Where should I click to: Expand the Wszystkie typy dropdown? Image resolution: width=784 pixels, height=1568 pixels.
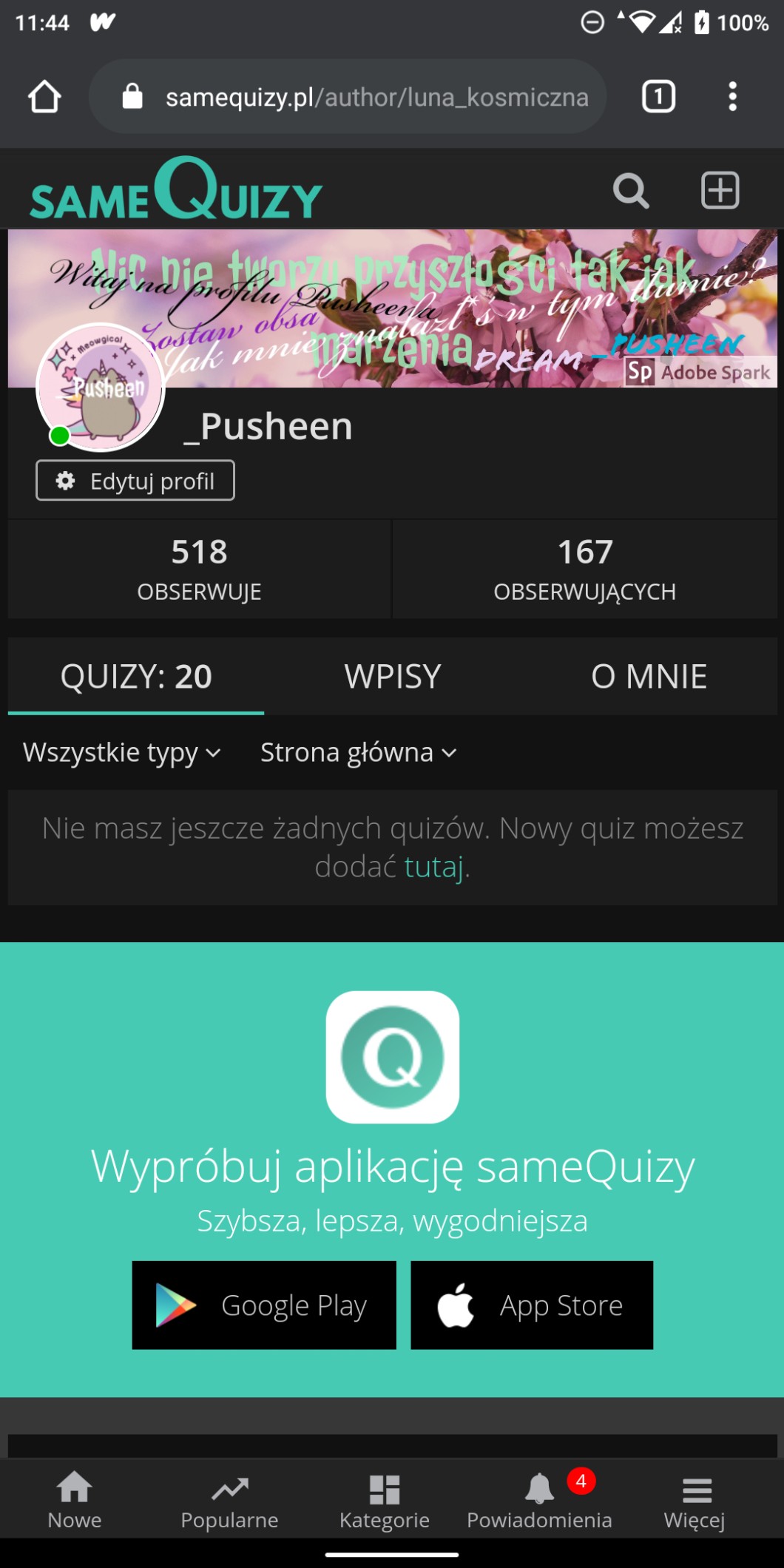(121, 752)
